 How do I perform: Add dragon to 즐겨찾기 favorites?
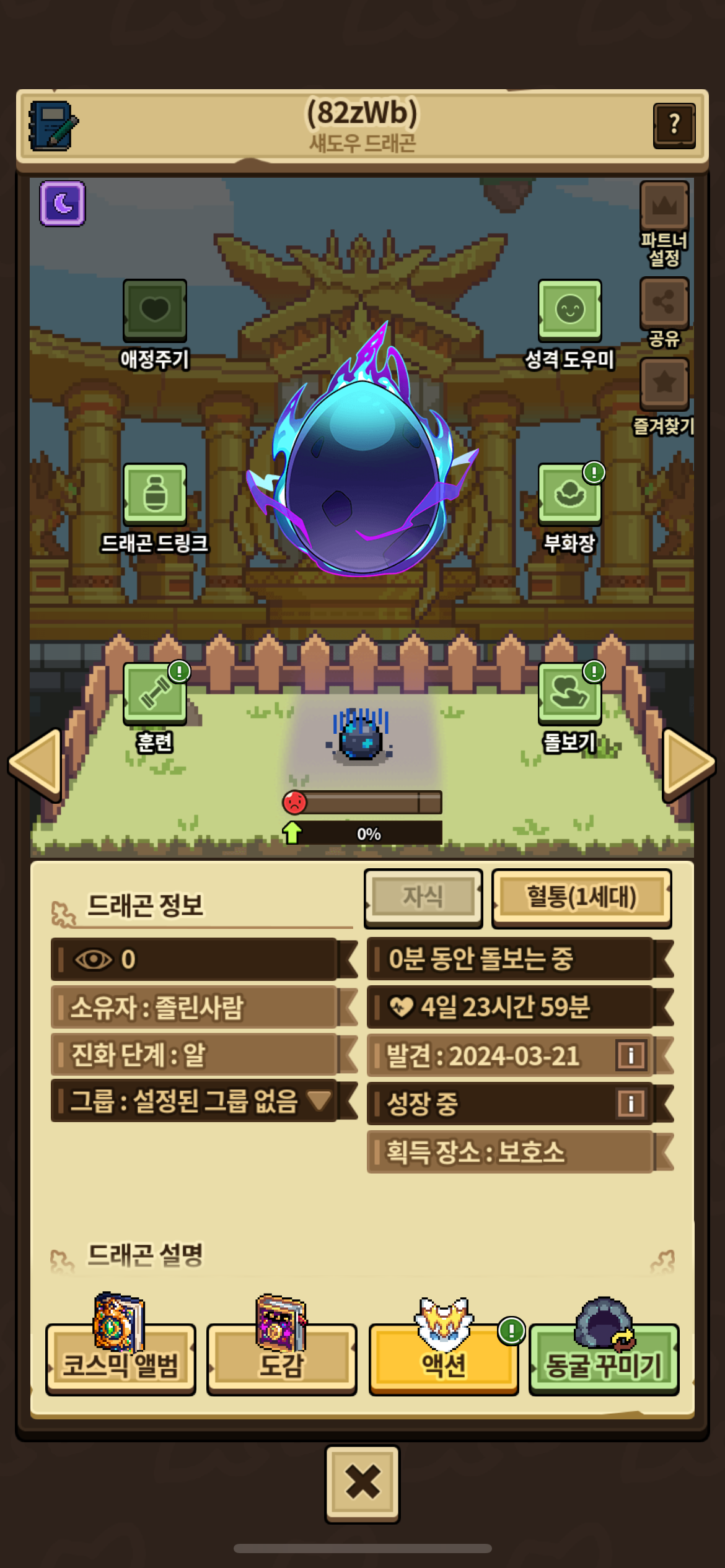coord(664,383)
